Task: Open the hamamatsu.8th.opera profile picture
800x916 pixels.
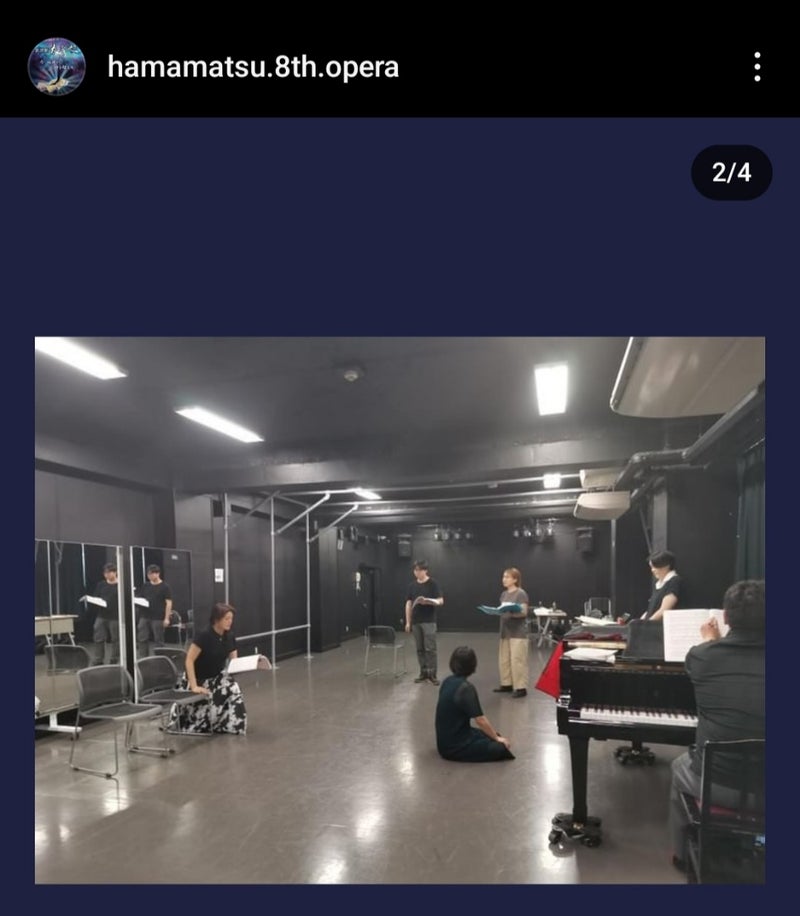Action: click(56, 67)
